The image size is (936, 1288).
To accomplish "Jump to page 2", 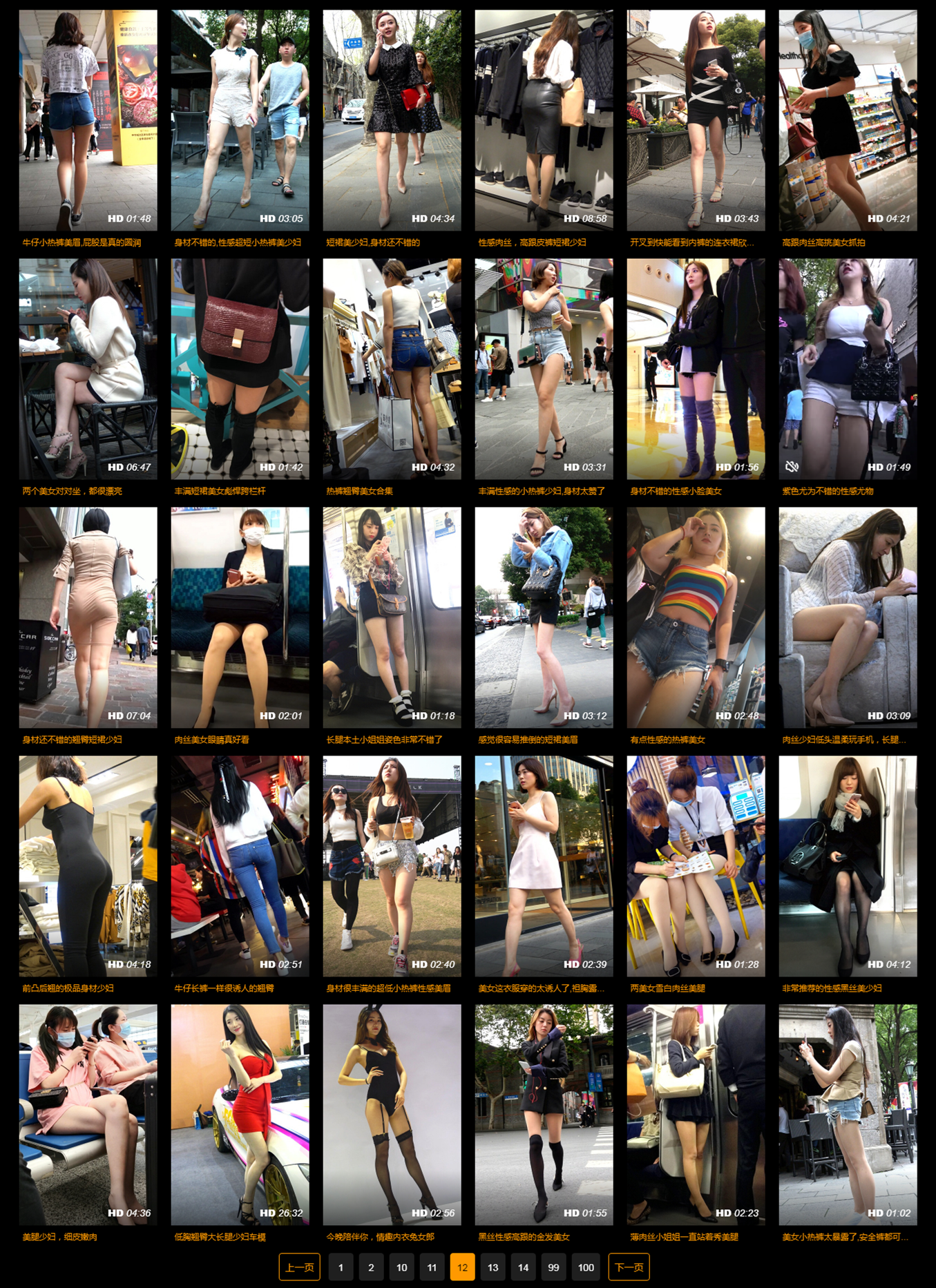I will 371,1267.
